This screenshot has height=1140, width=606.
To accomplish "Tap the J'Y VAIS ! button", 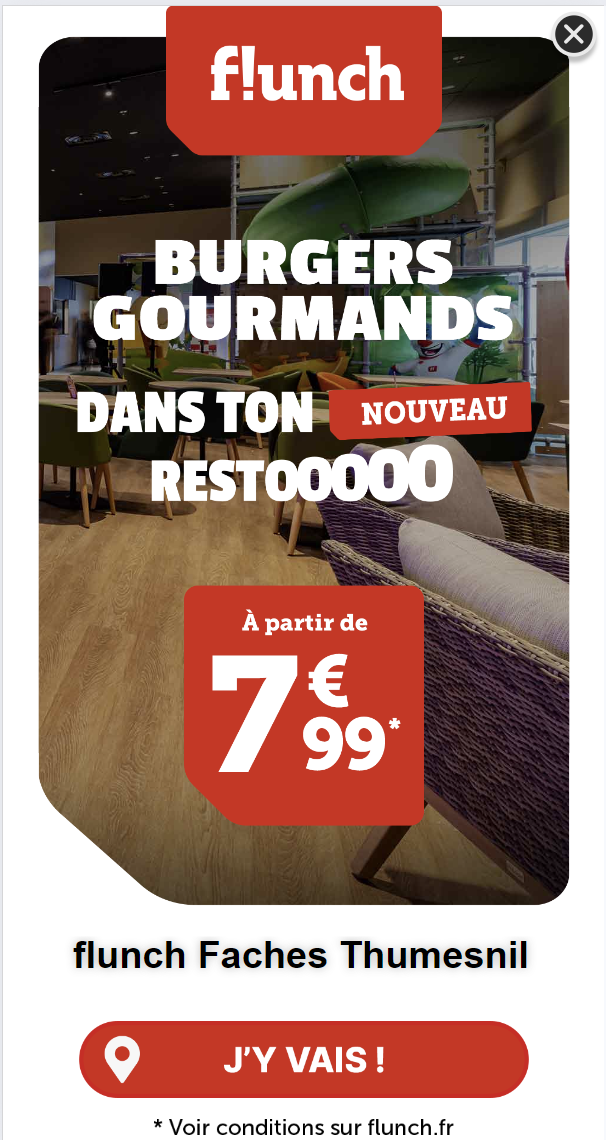I will coord(304,1059).
